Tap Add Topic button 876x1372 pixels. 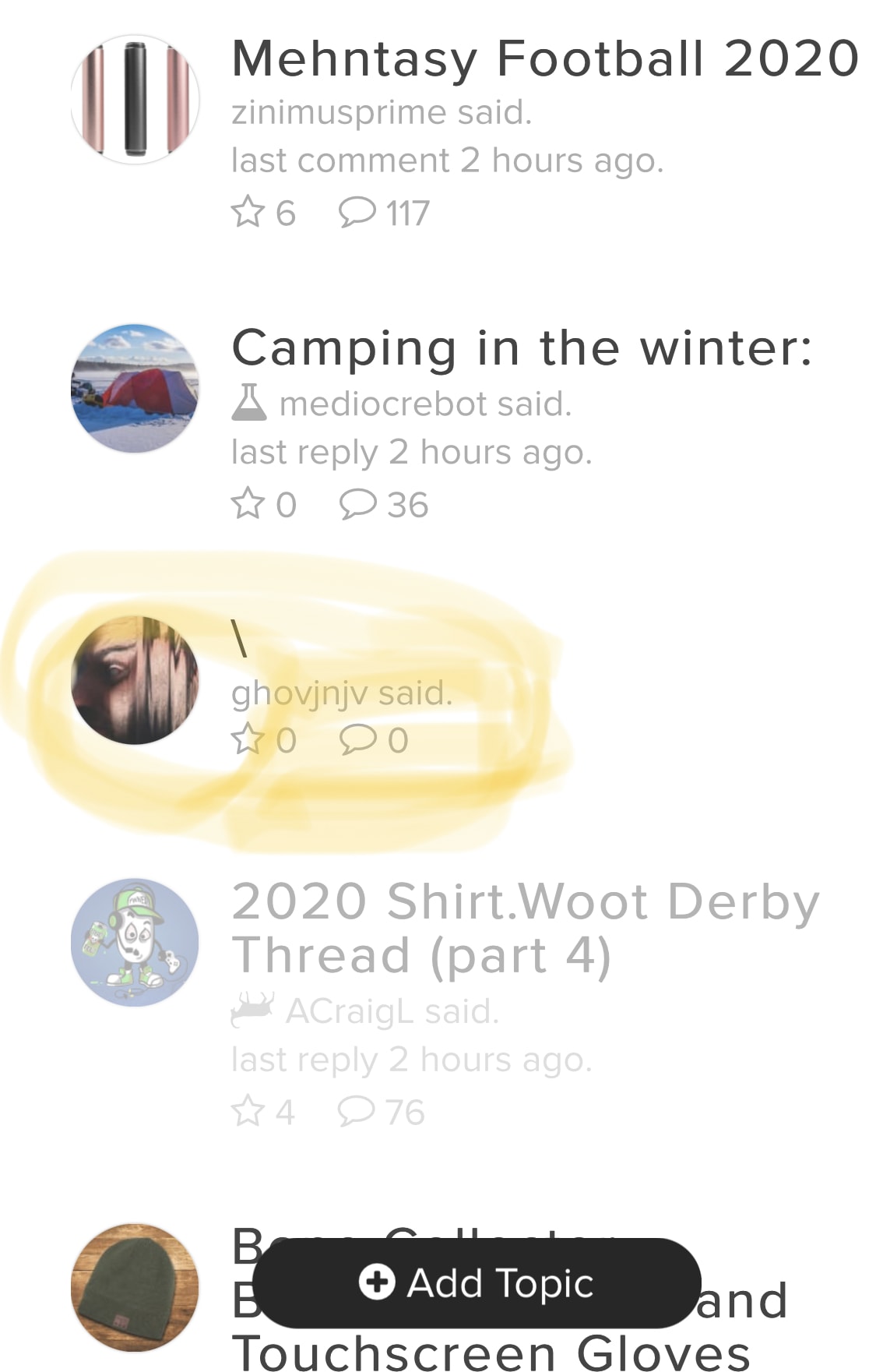tap(477, 1282)
